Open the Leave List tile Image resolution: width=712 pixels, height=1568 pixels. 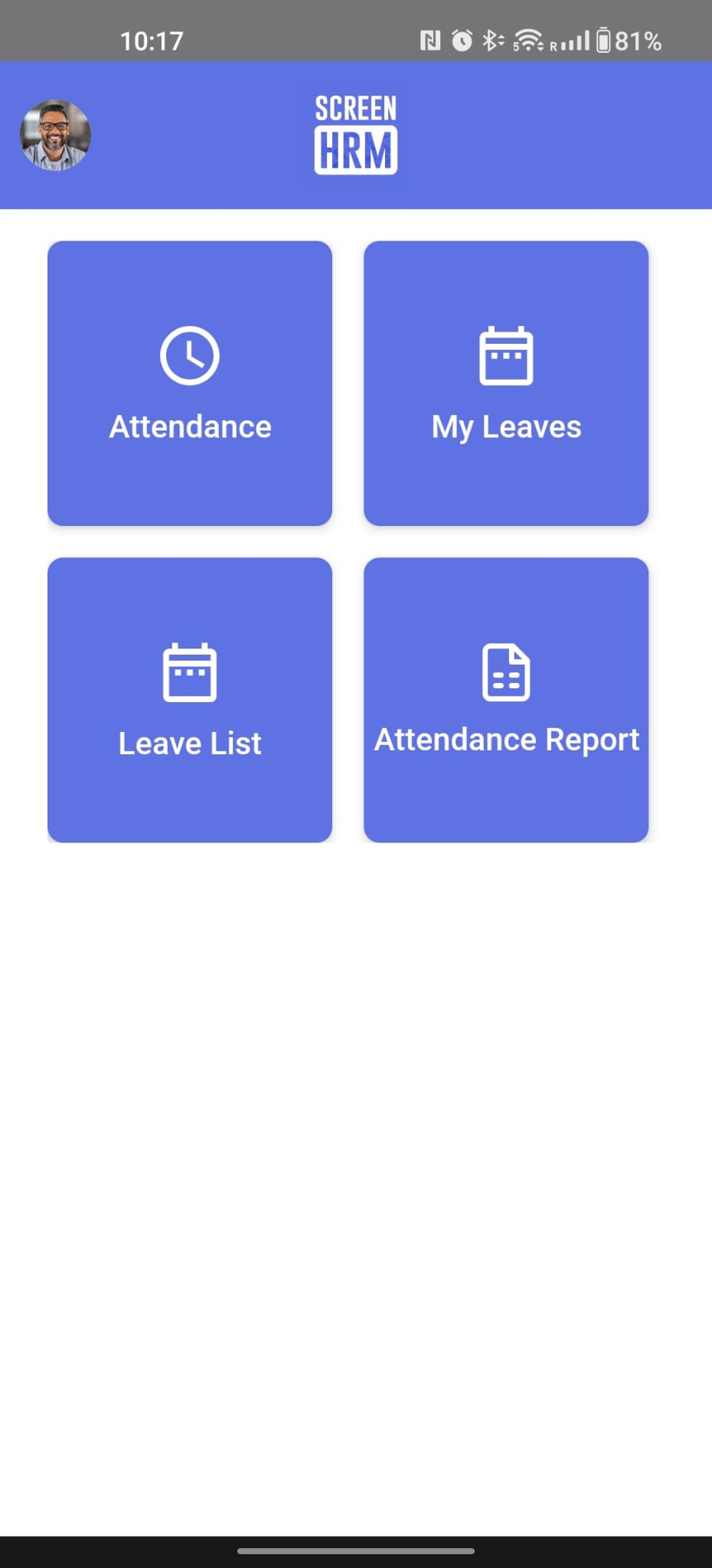click(x=190, y=698)
